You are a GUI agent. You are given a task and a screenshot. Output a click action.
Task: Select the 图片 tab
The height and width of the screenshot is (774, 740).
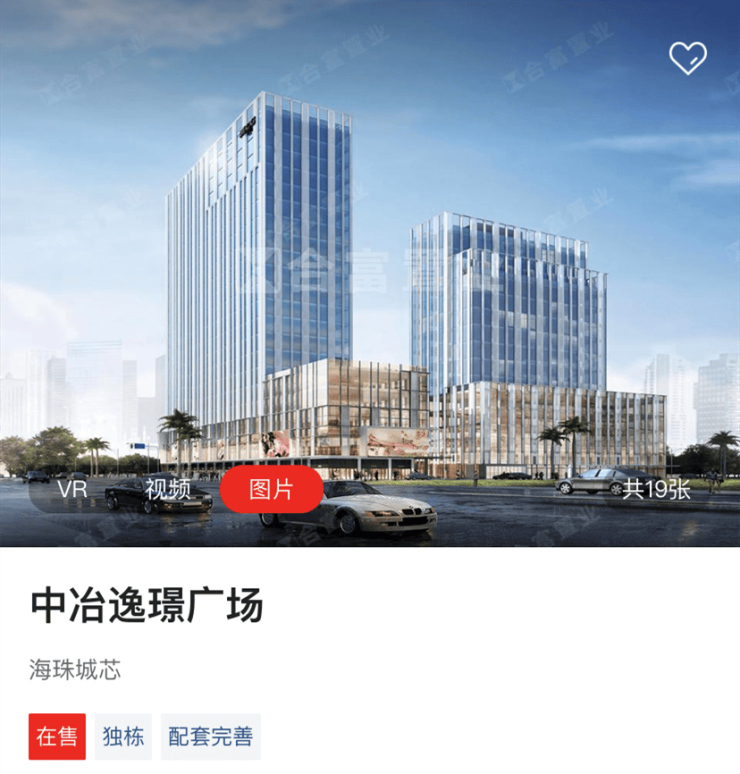(271, 490)
